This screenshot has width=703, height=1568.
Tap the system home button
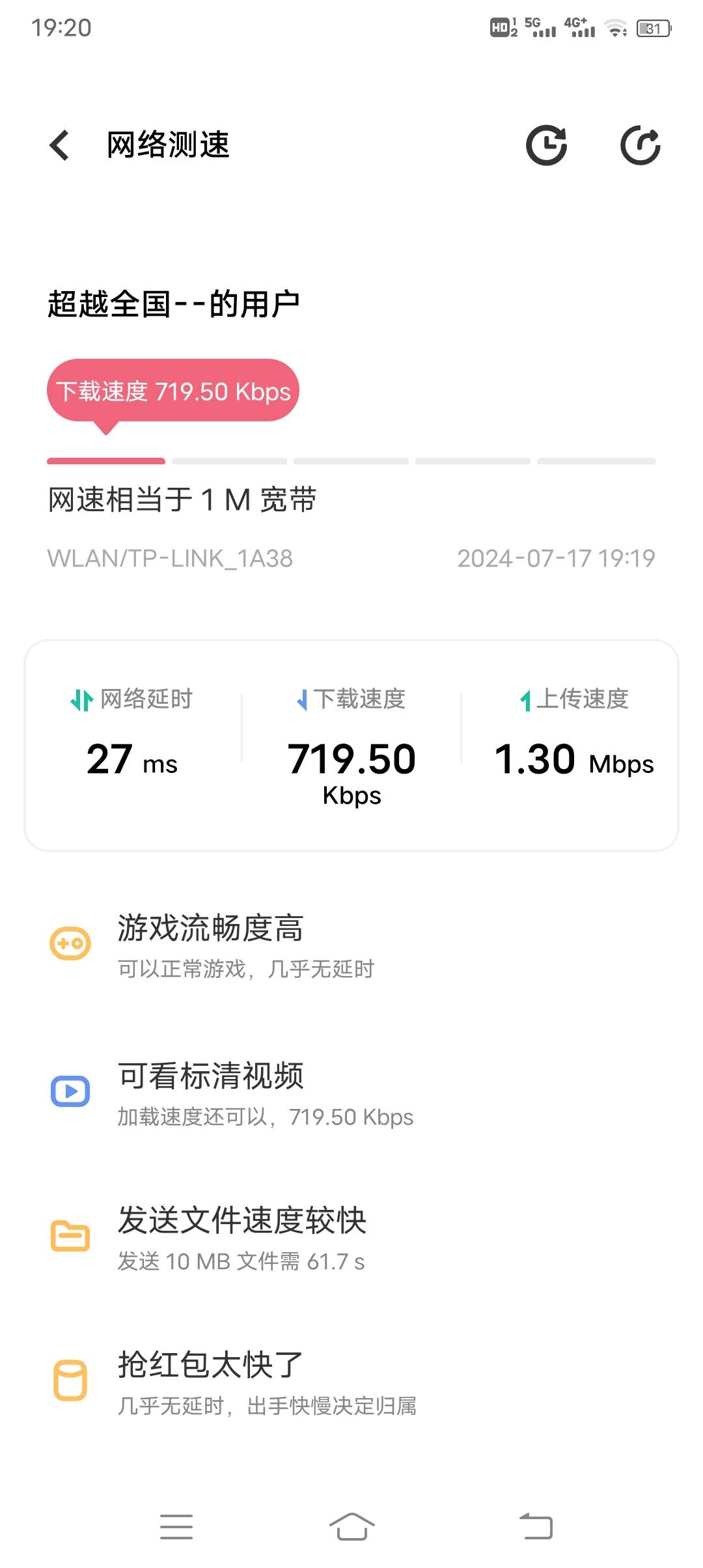click(x=351, y=1526)
